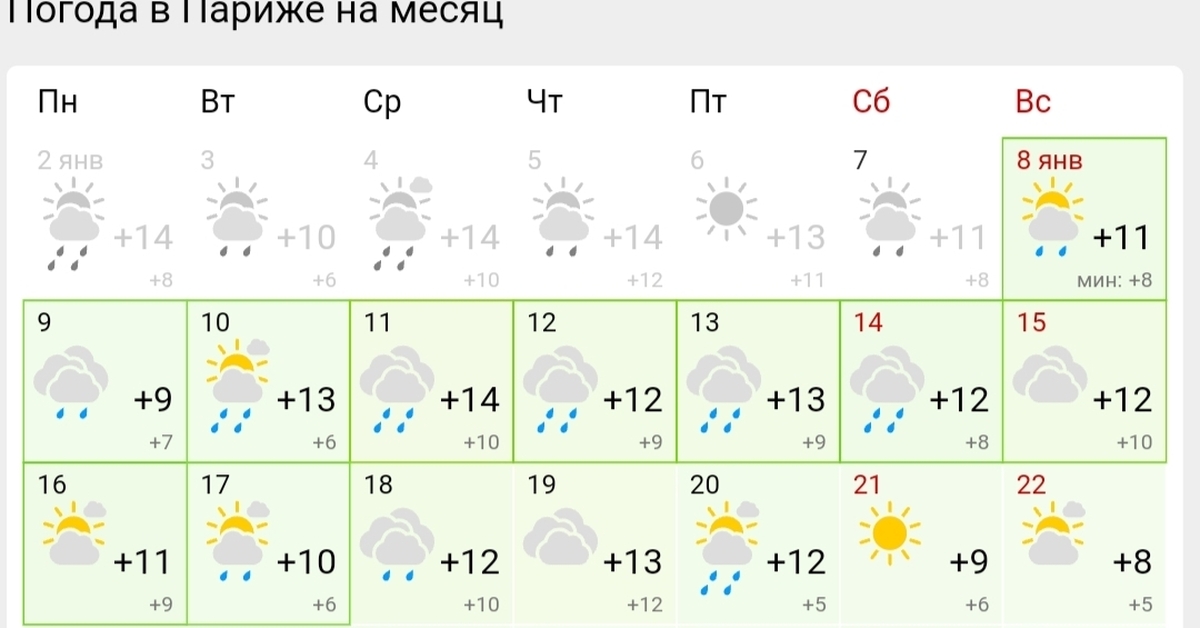Open the day 9 forecast cell

pos(105,380)
